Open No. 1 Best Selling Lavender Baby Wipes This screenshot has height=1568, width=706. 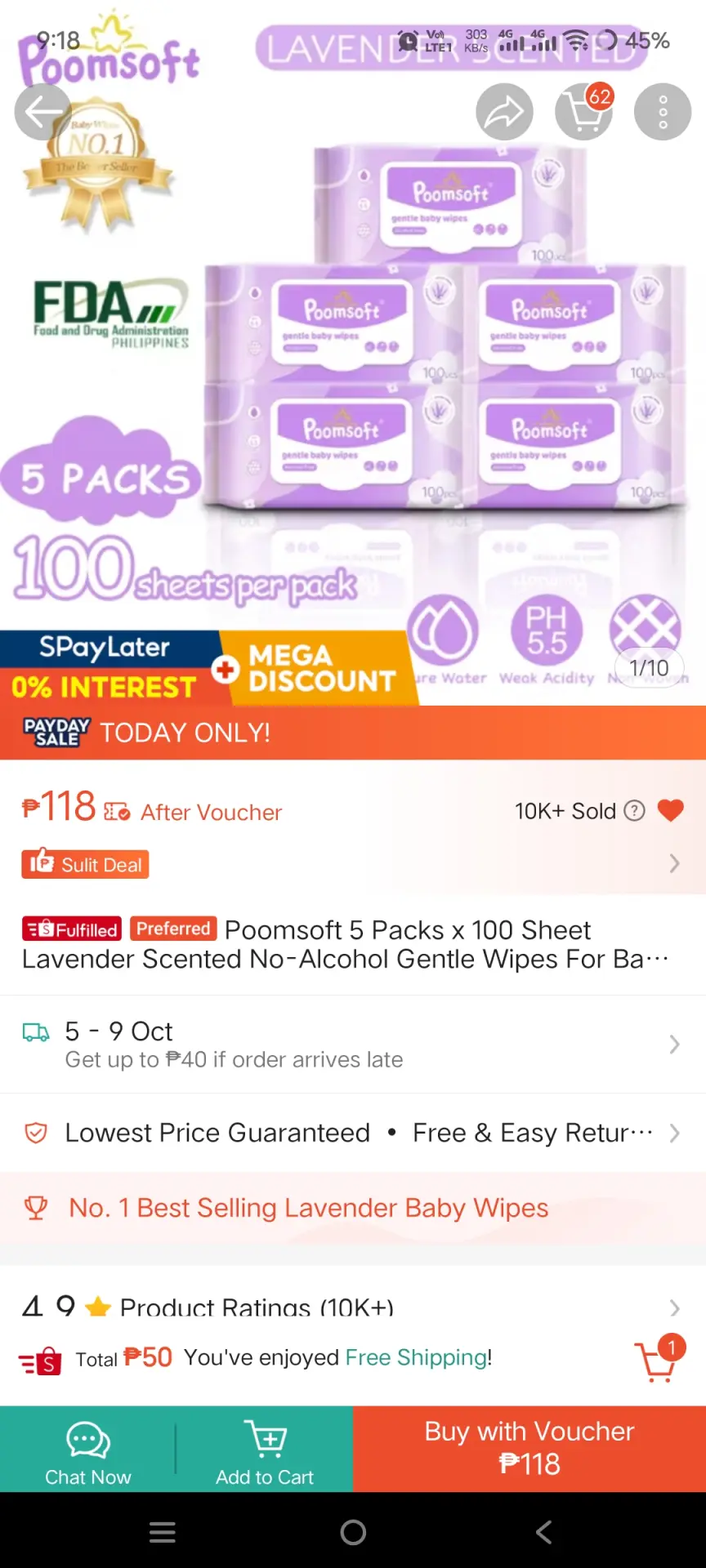pos(353,1208)
